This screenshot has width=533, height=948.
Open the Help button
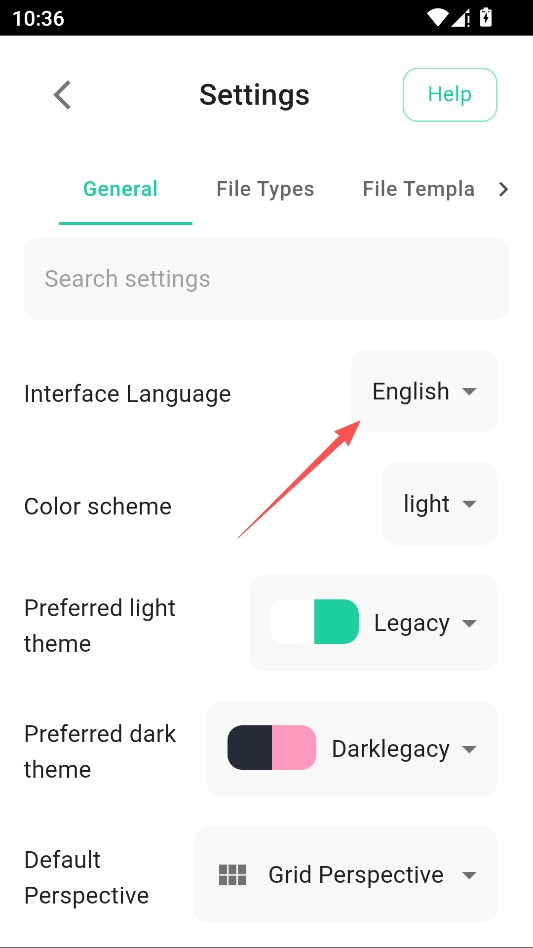pyautogui.click(x=450, y=95)
